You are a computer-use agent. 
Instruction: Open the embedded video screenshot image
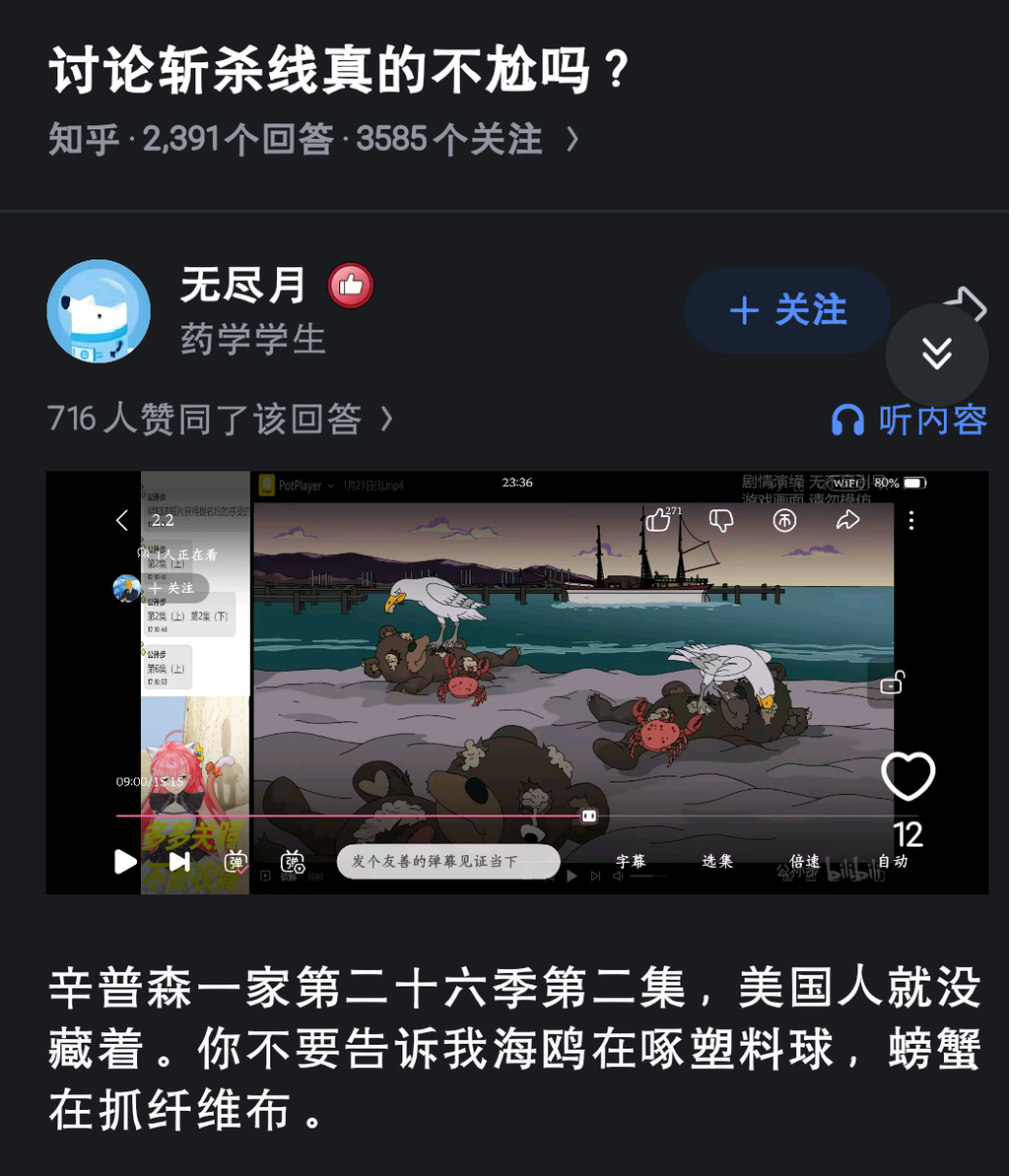(516, 682)
